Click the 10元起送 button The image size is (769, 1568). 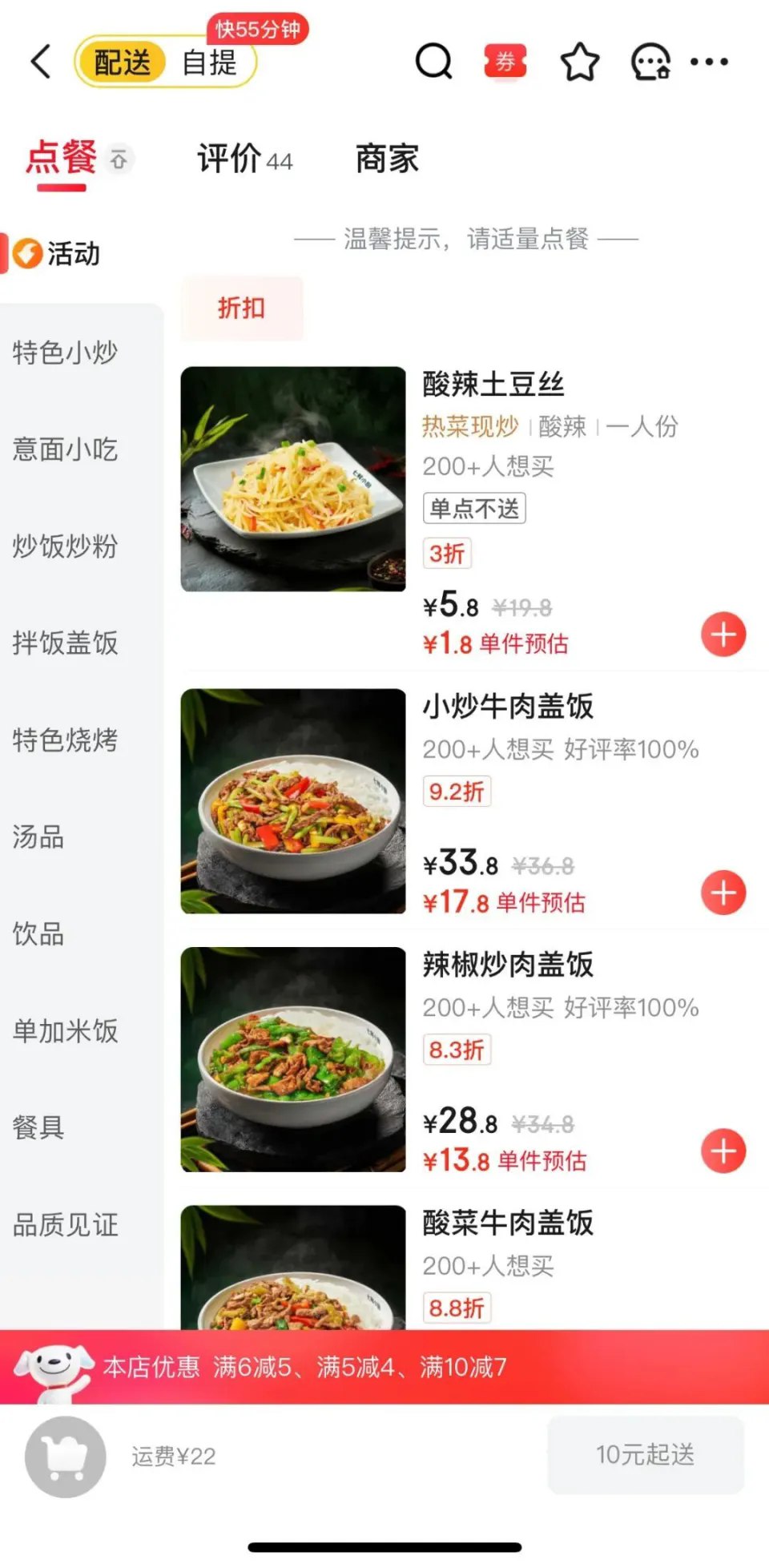(x=646, y=1454)
